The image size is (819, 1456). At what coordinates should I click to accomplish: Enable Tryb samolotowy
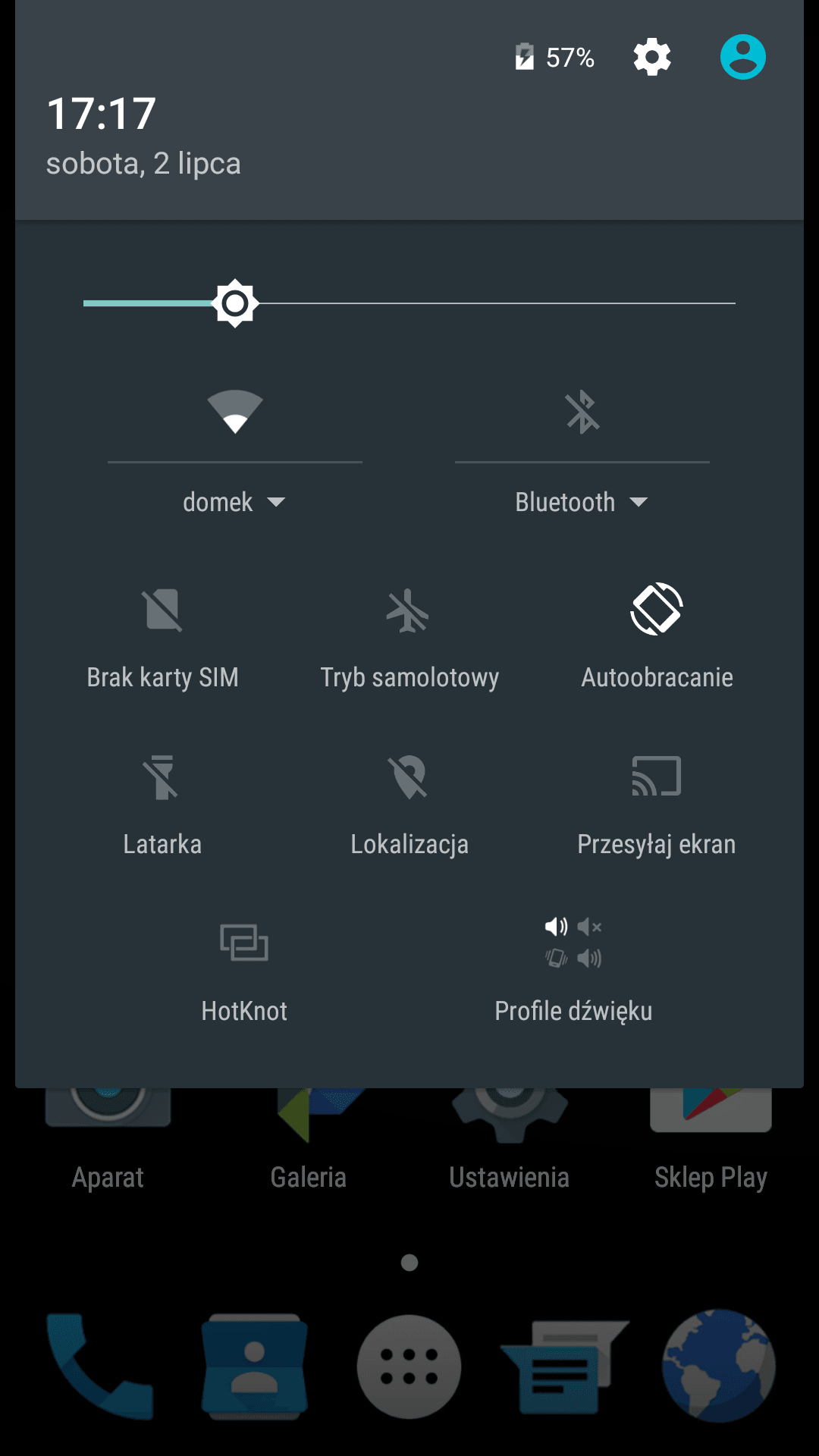[409, 637]
